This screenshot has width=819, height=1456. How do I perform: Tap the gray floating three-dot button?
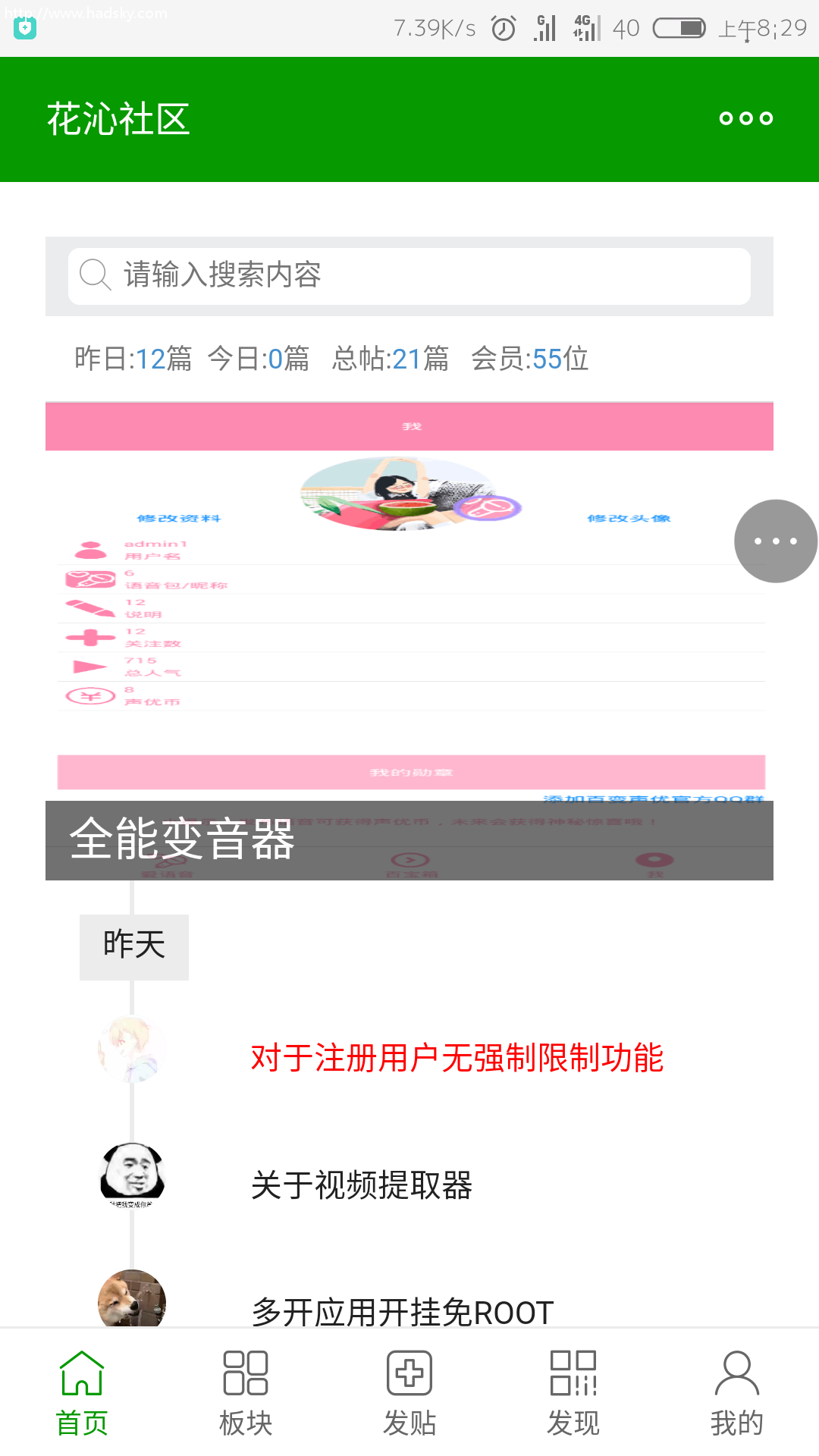pos(775,541)
